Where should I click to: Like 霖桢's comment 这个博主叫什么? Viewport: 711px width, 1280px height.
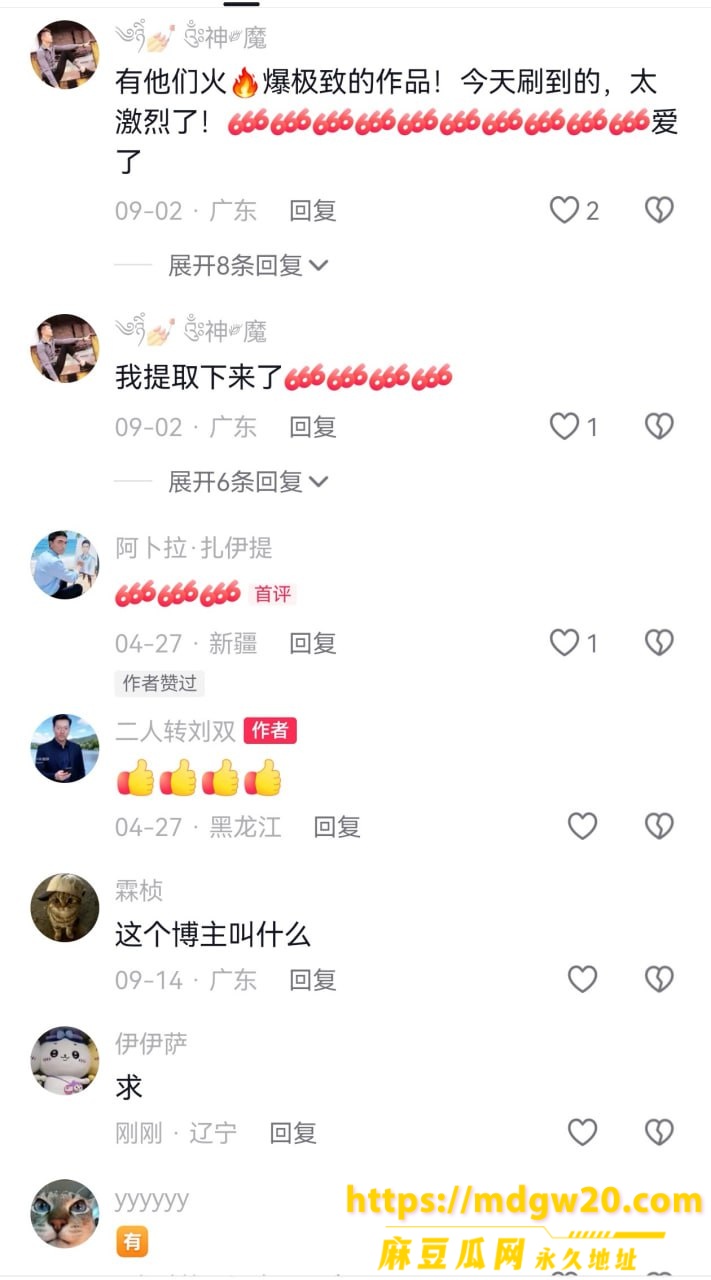[582, 979]
